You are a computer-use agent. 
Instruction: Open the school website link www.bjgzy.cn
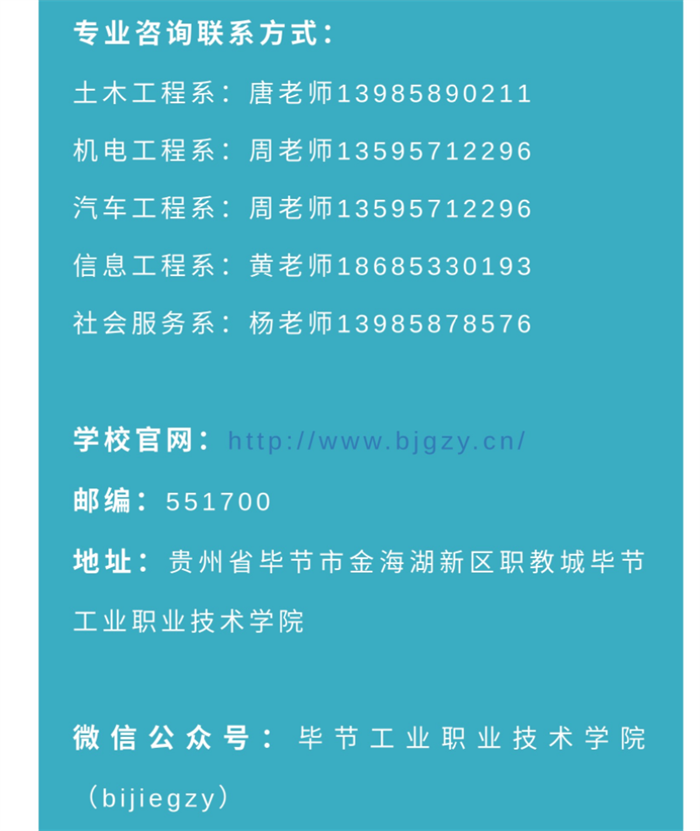coord(376,441)
